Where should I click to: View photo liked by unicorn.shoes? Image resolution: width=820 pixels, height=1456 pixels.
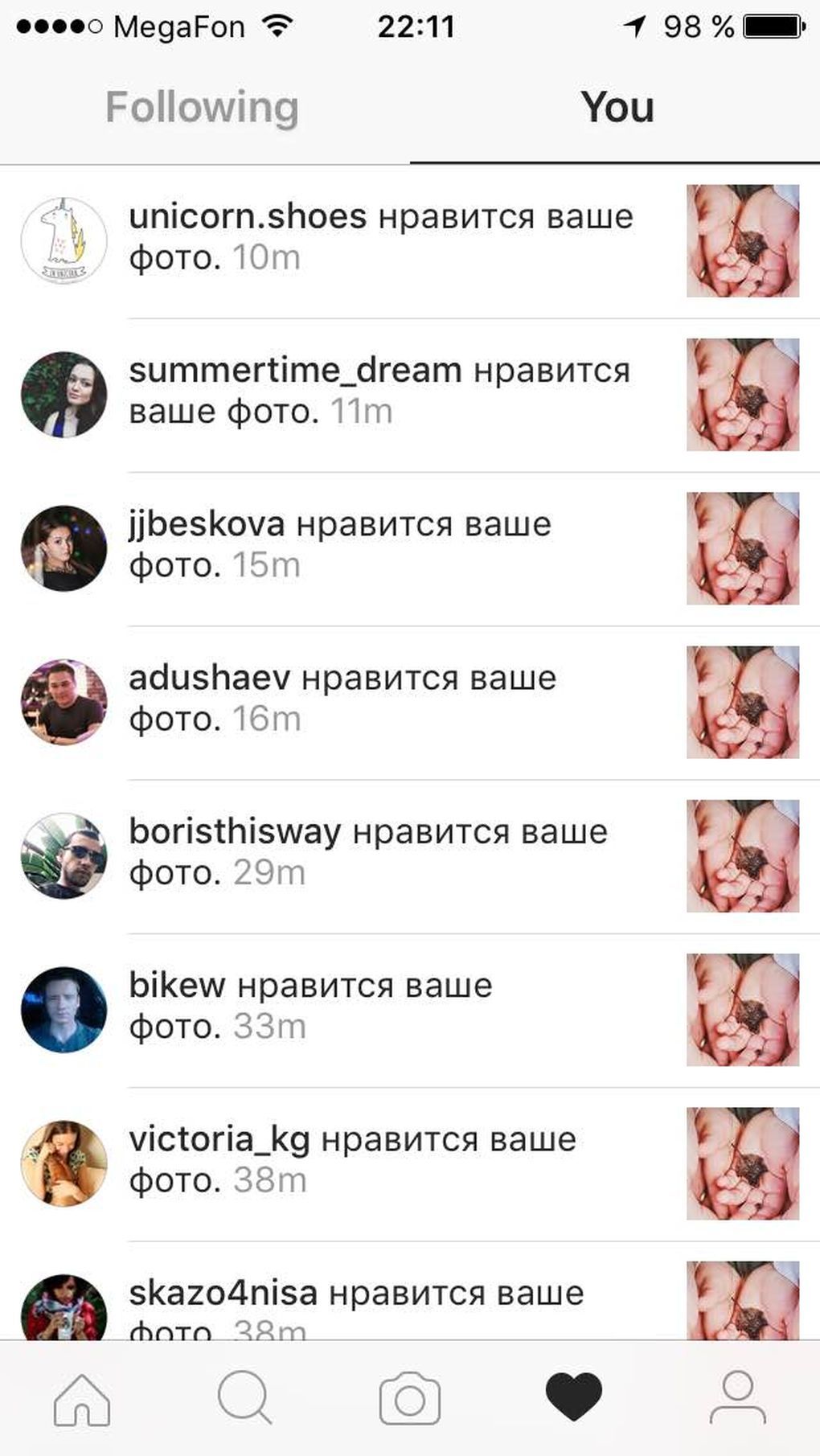coord(742,241)
